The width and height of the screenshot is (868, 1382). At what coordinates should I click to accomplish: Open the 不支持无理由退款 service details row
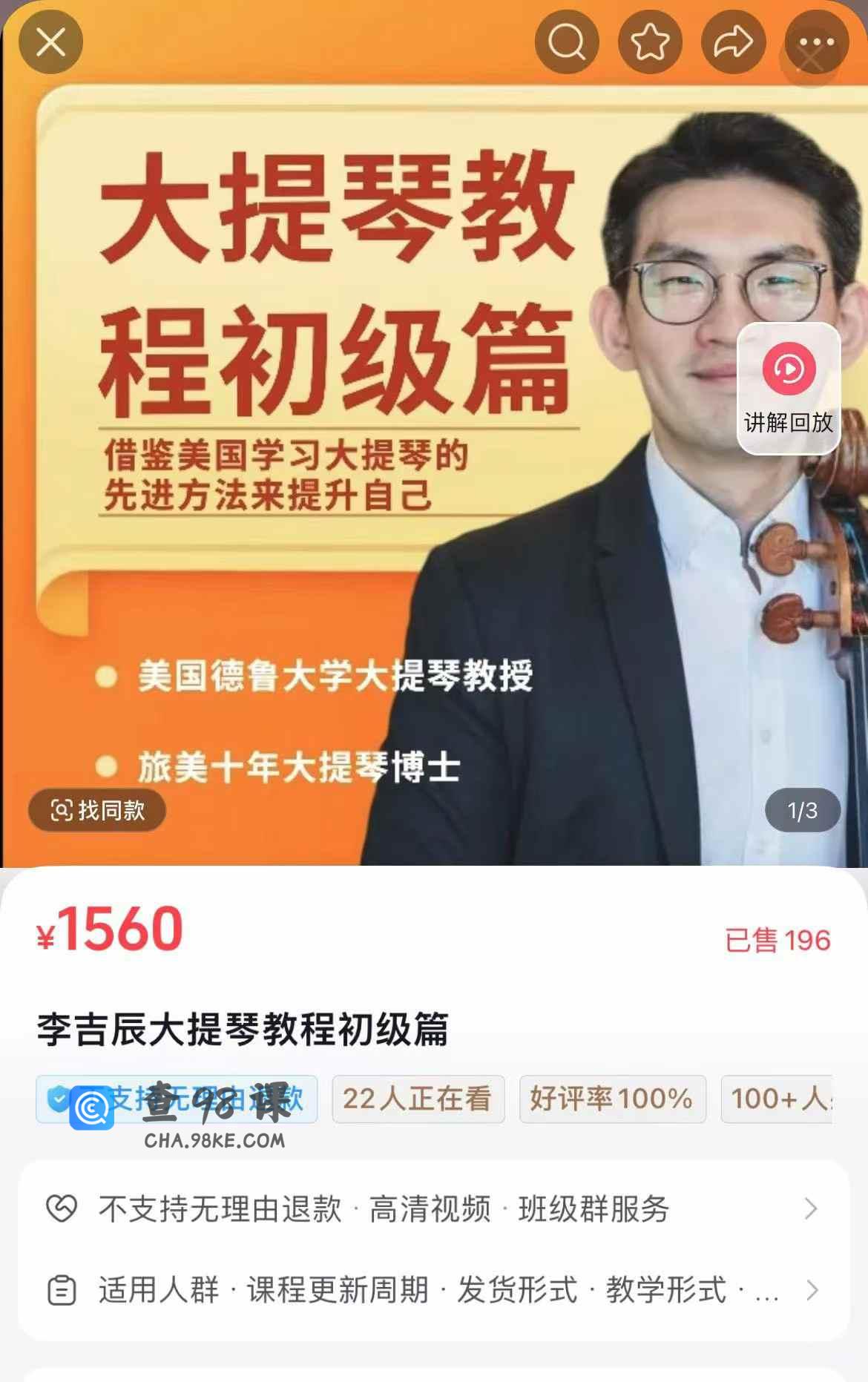point(433,1209)
